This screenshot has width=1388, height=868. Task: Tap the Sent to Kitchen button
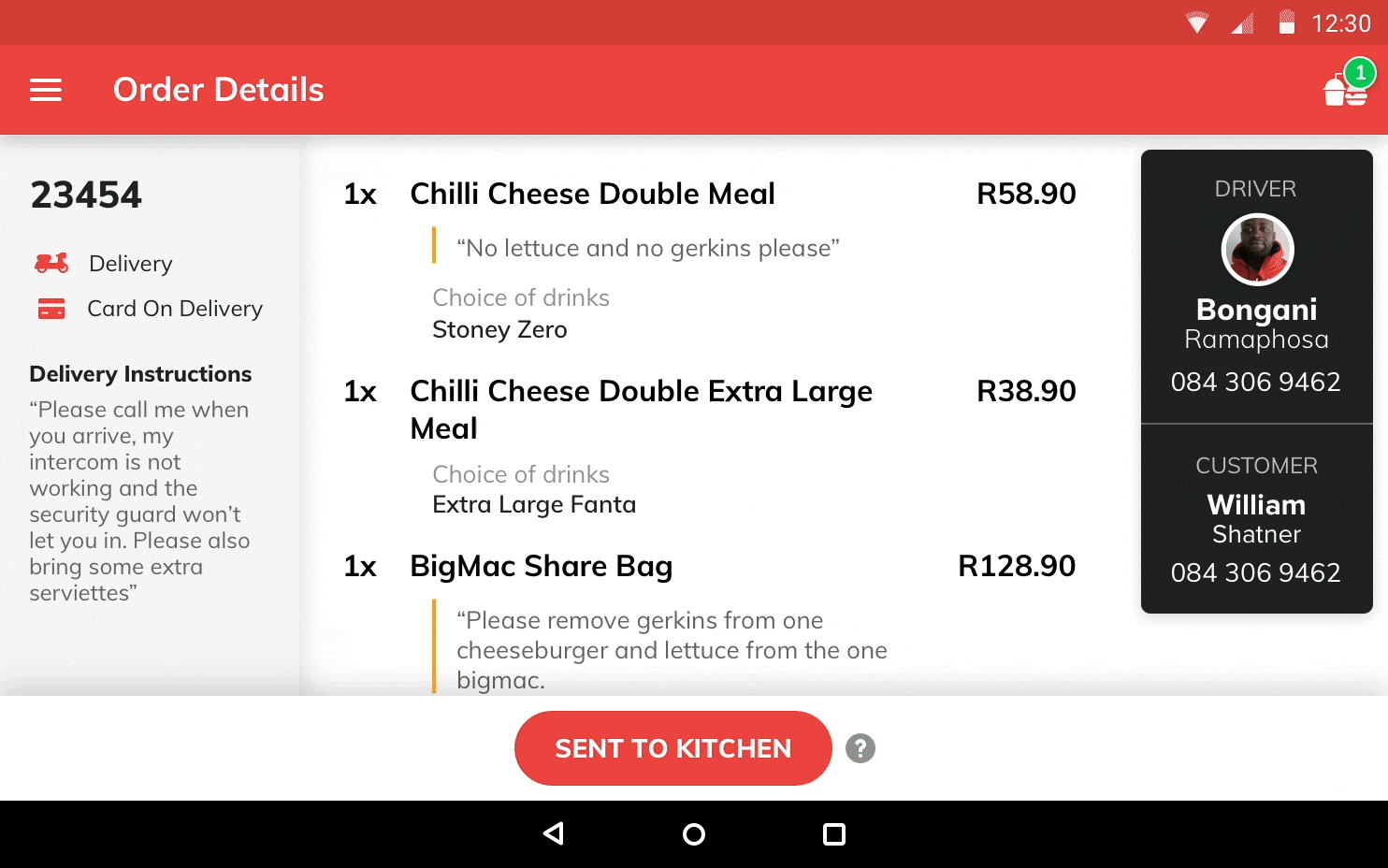(x=673, y=748)
